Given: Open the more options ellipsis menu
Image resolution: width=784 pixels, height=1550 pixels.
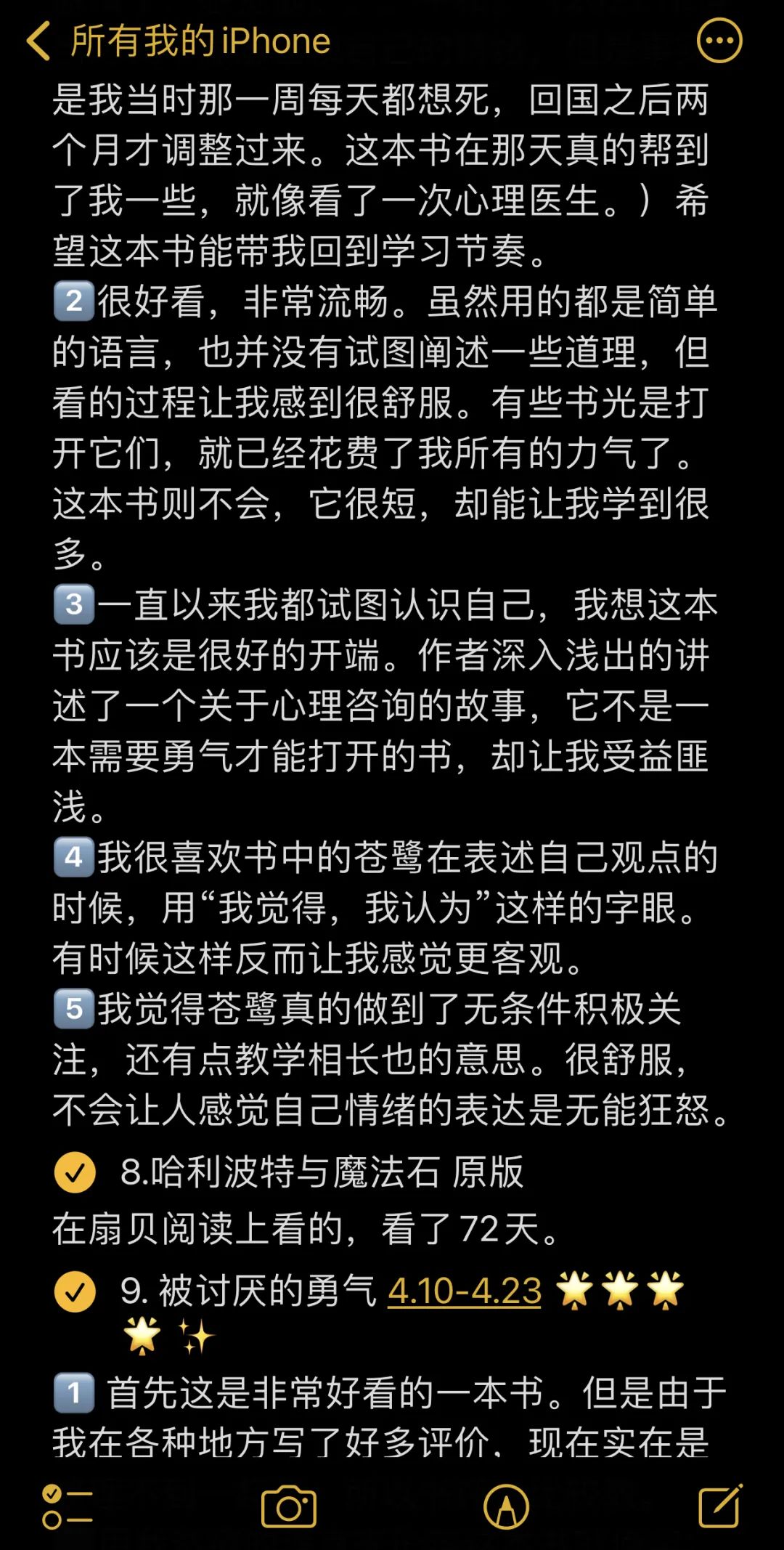Looking at the screenshot, I should pyautogui.click(x=719, y=41).
